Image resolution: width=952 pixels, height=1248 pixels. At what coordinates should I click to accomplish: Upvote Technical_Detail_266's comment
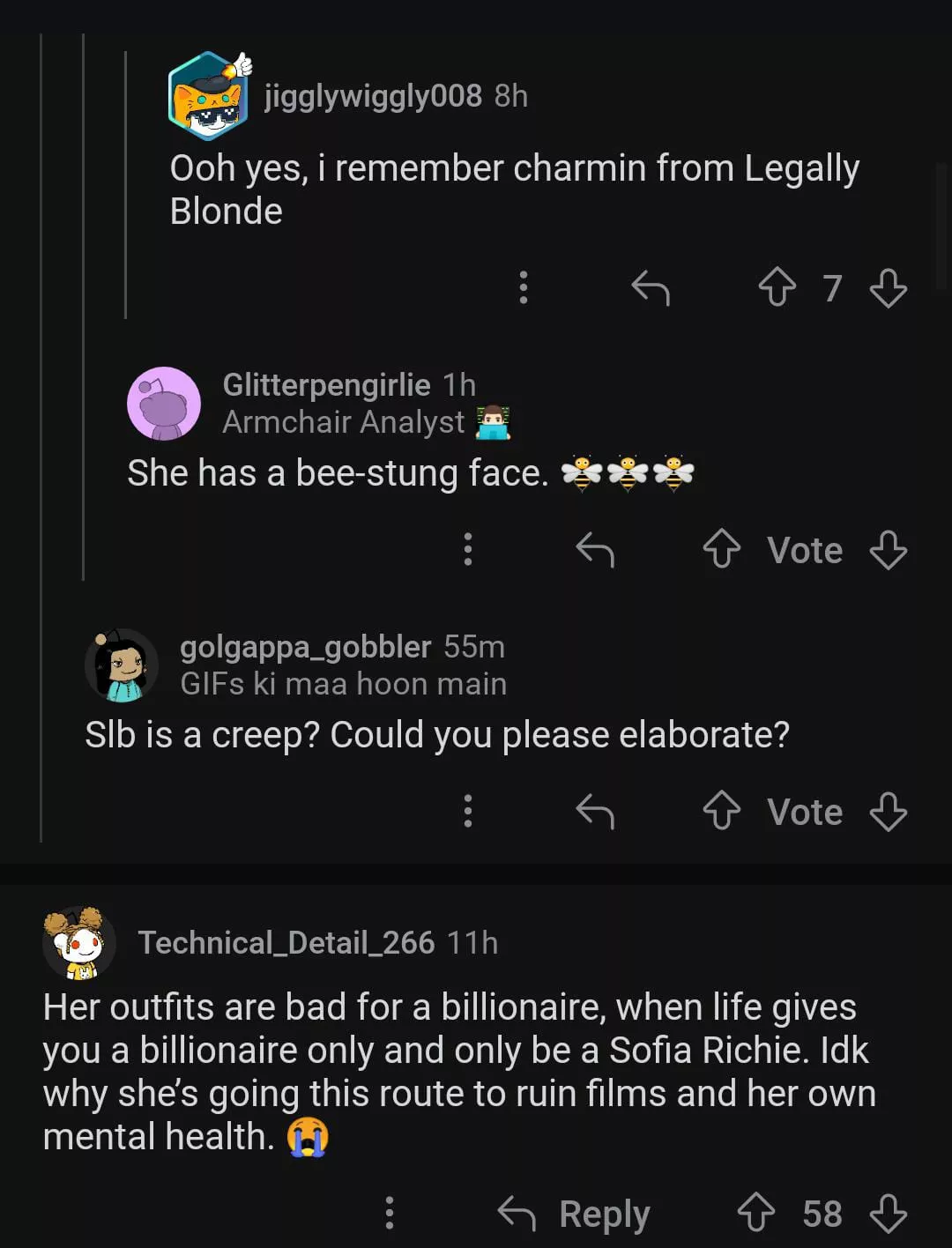755,1213
